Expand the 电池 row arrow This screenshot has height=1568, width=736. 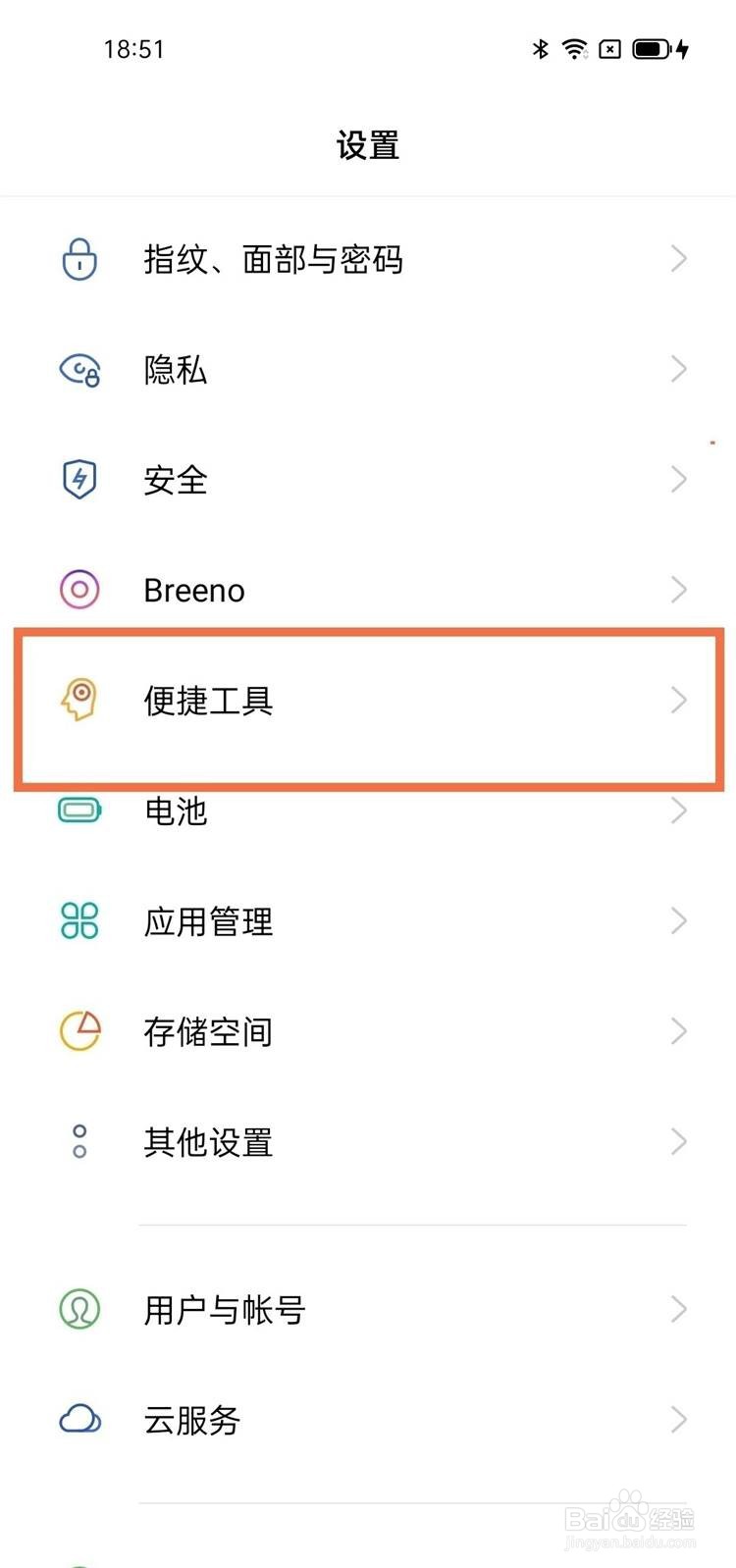click(678, 810)
